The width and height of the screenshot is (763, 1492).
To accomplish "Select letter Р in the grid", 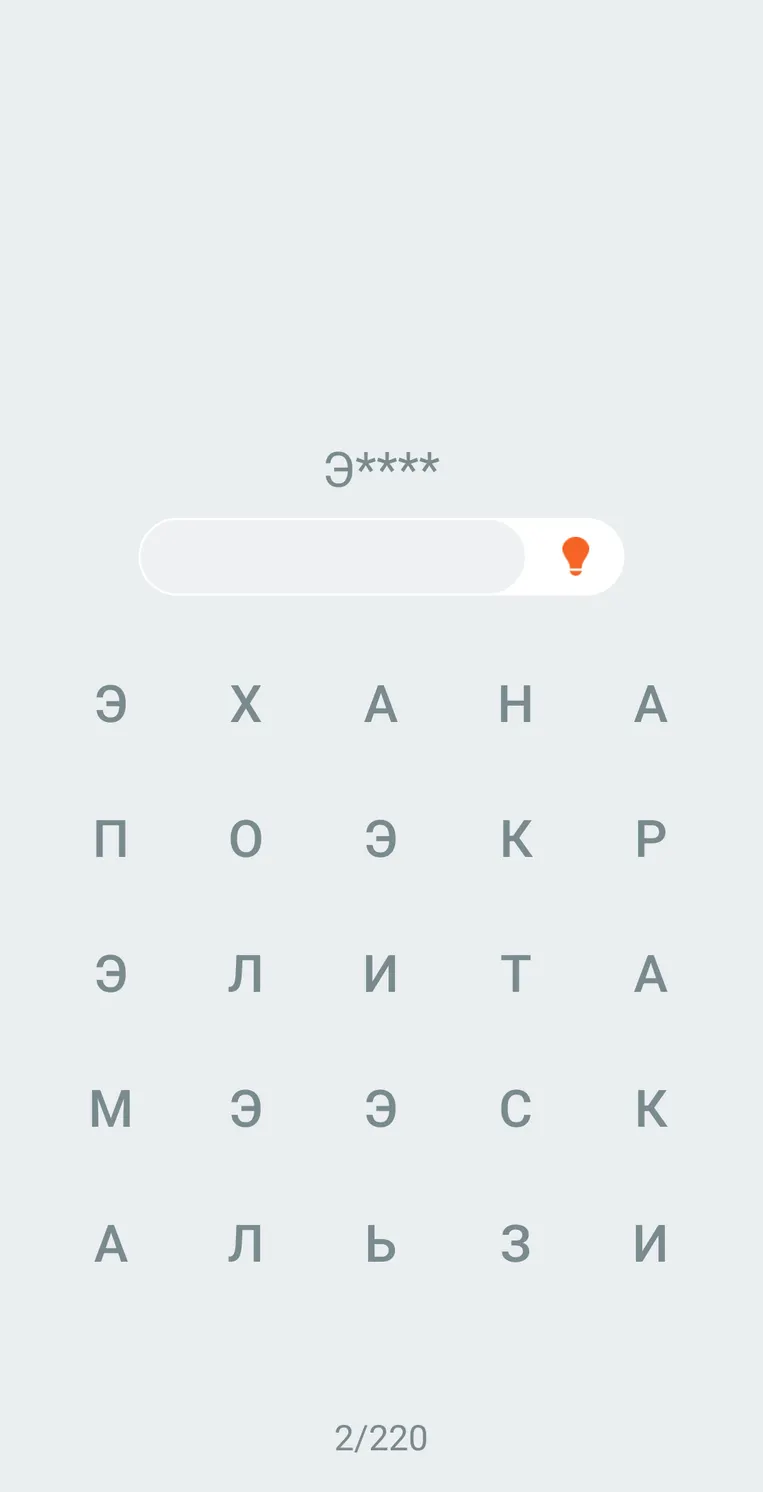I will (651, 840).
